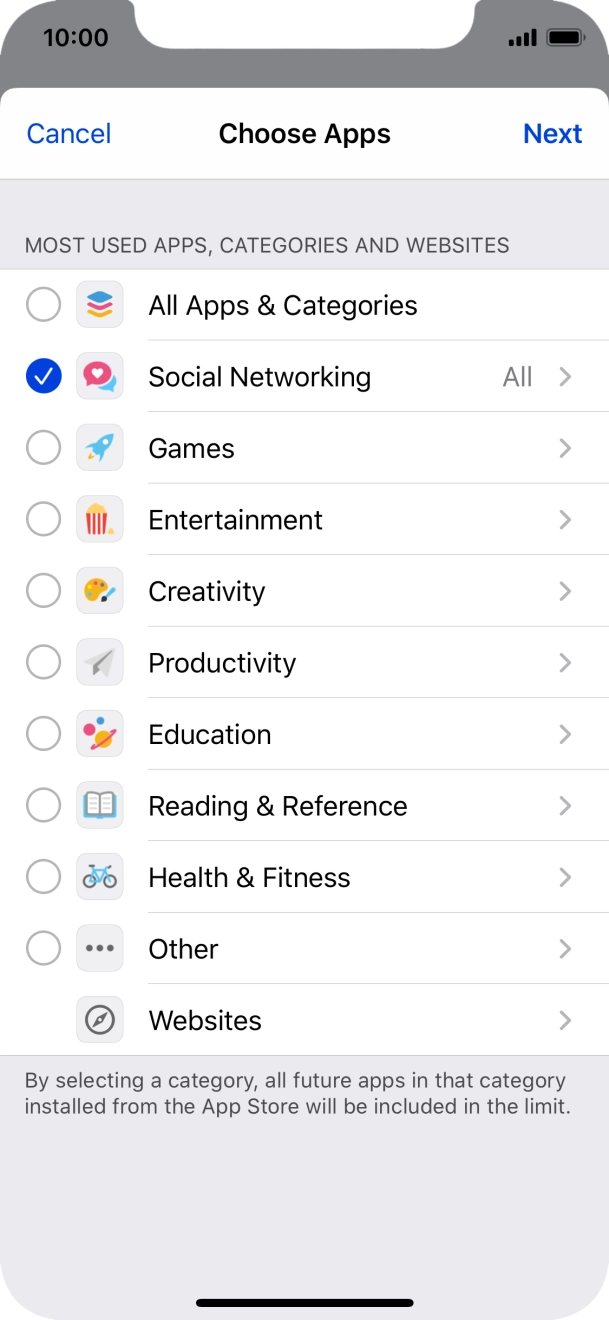Select the Reading & Reference checkbox

point(43,806)
